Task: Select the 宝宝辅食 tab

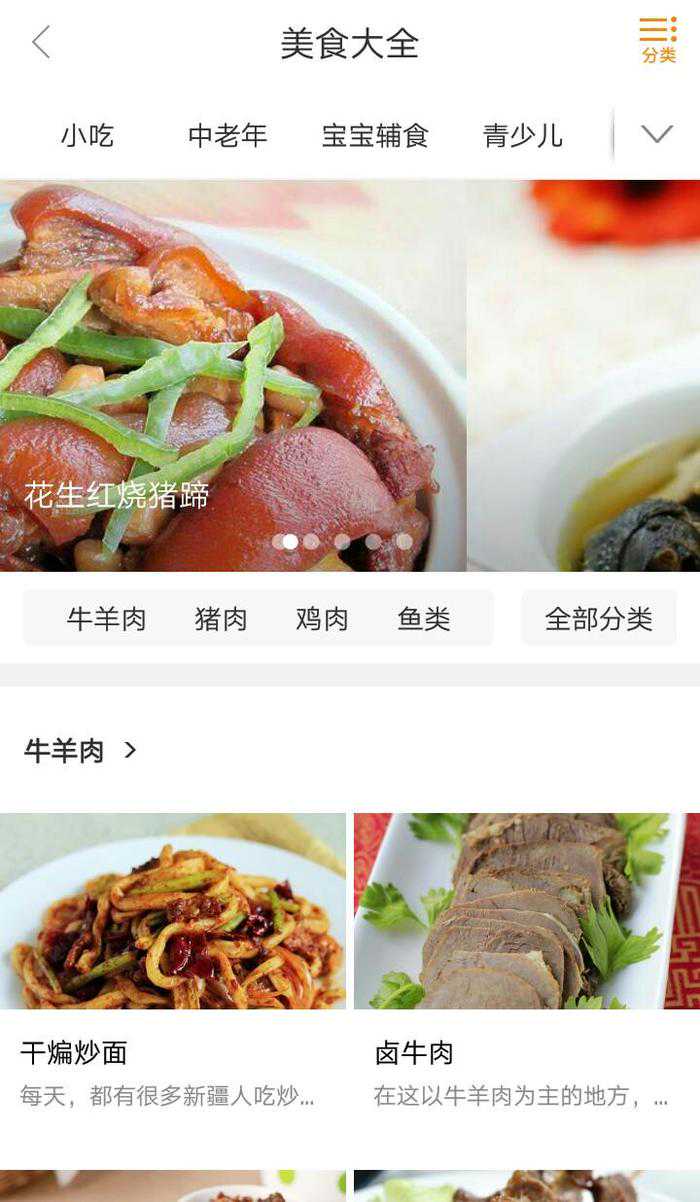Action: (375, 135)
